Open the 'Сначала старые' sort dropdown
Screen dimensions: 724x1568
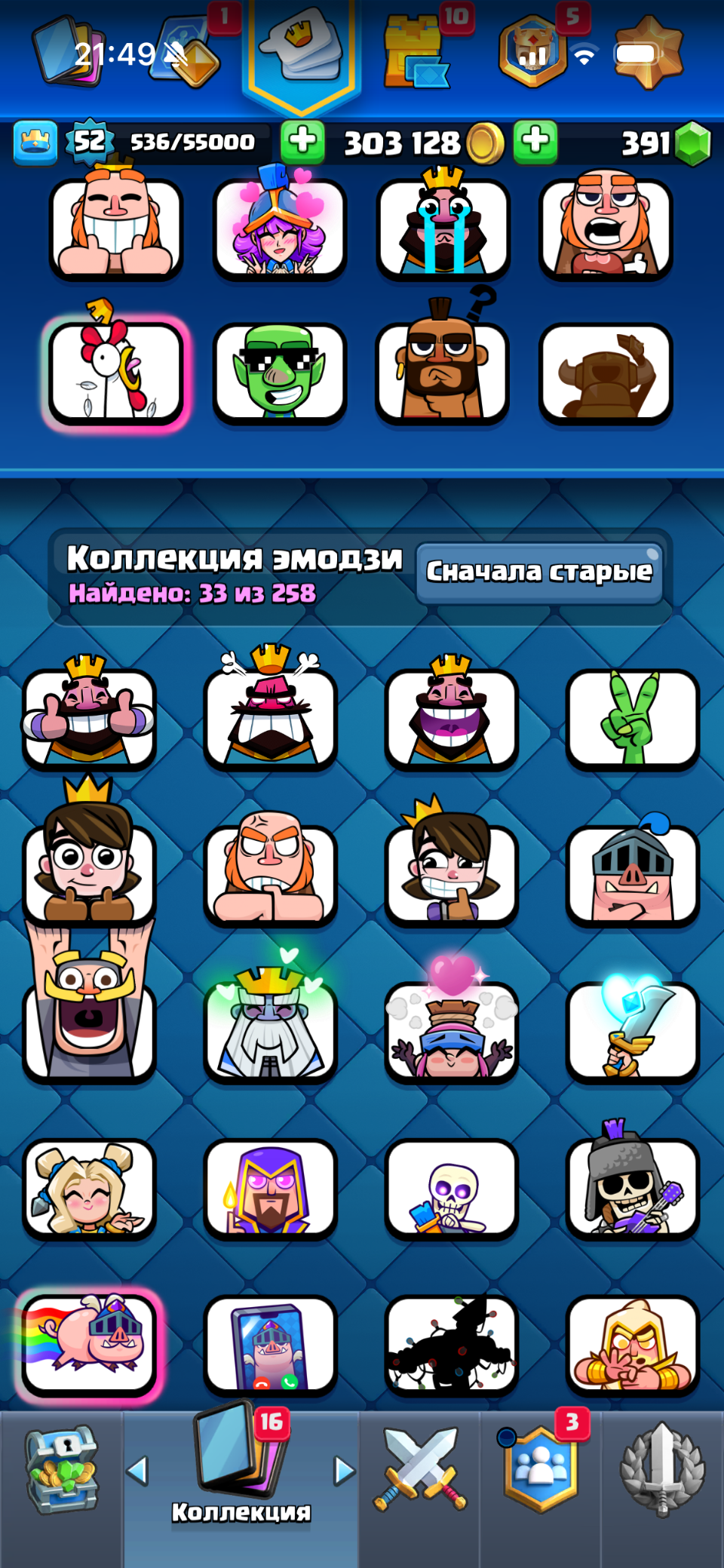pos(541,572)
